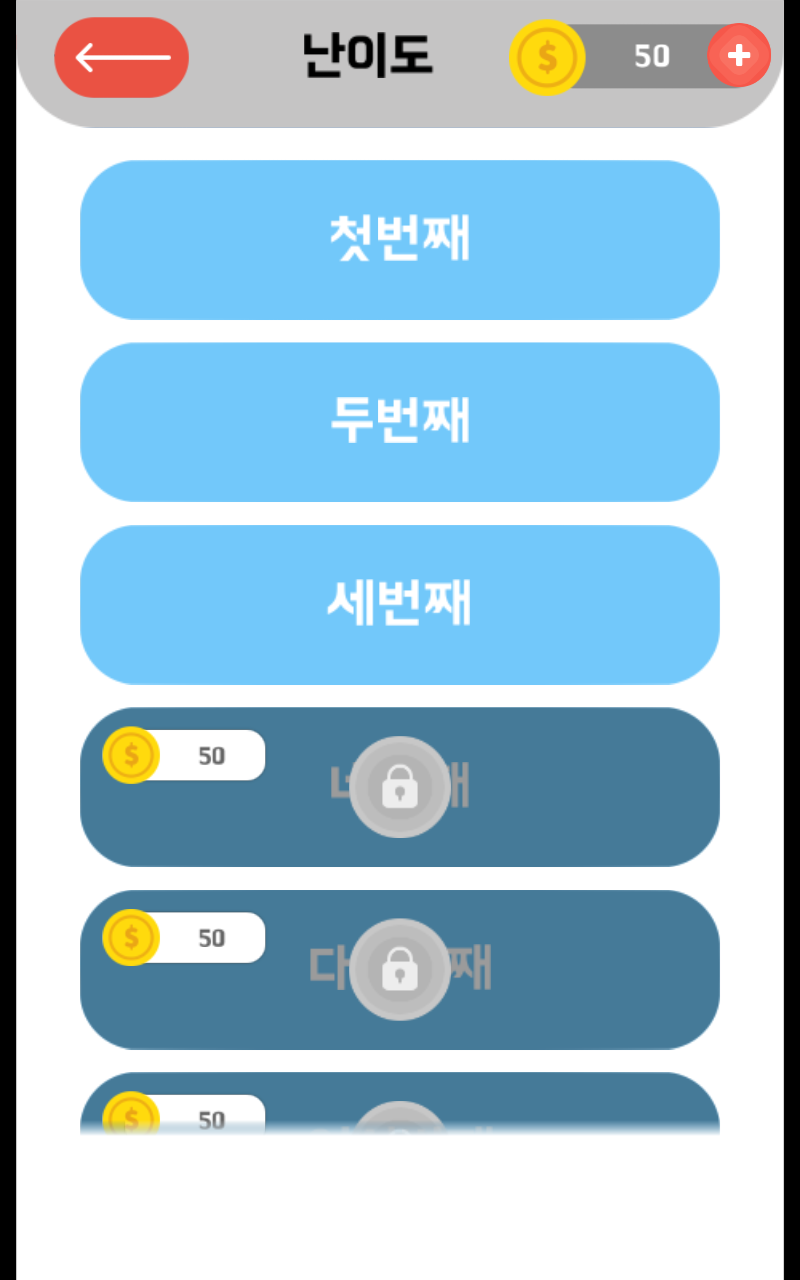Click the coin icon on the 다섯번째 cost badge
The height and width of the screenshot is (1280, 800).
130,938
